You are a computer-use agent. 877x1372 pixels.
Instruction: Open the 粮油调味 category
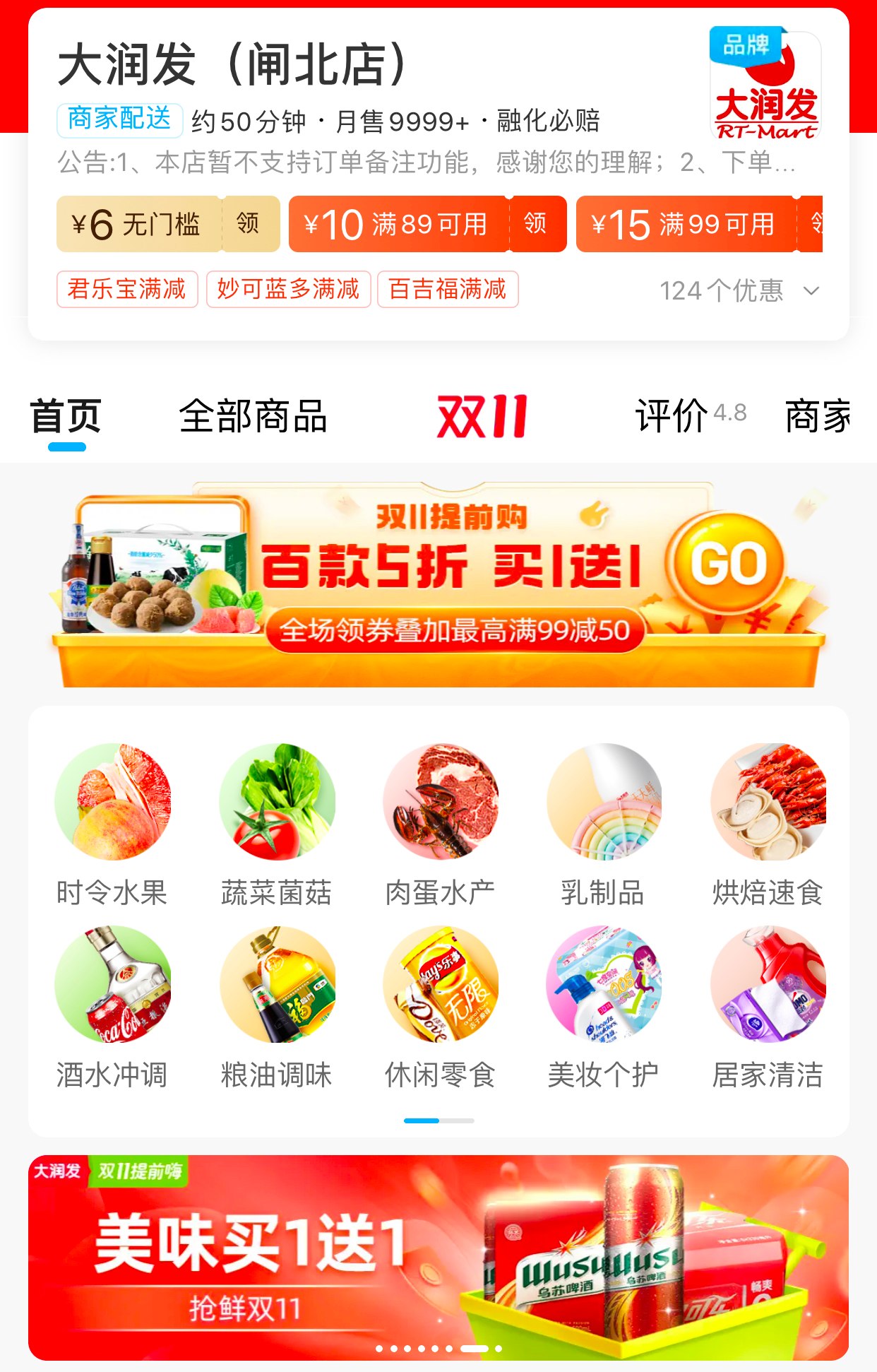coord(276,1006)
